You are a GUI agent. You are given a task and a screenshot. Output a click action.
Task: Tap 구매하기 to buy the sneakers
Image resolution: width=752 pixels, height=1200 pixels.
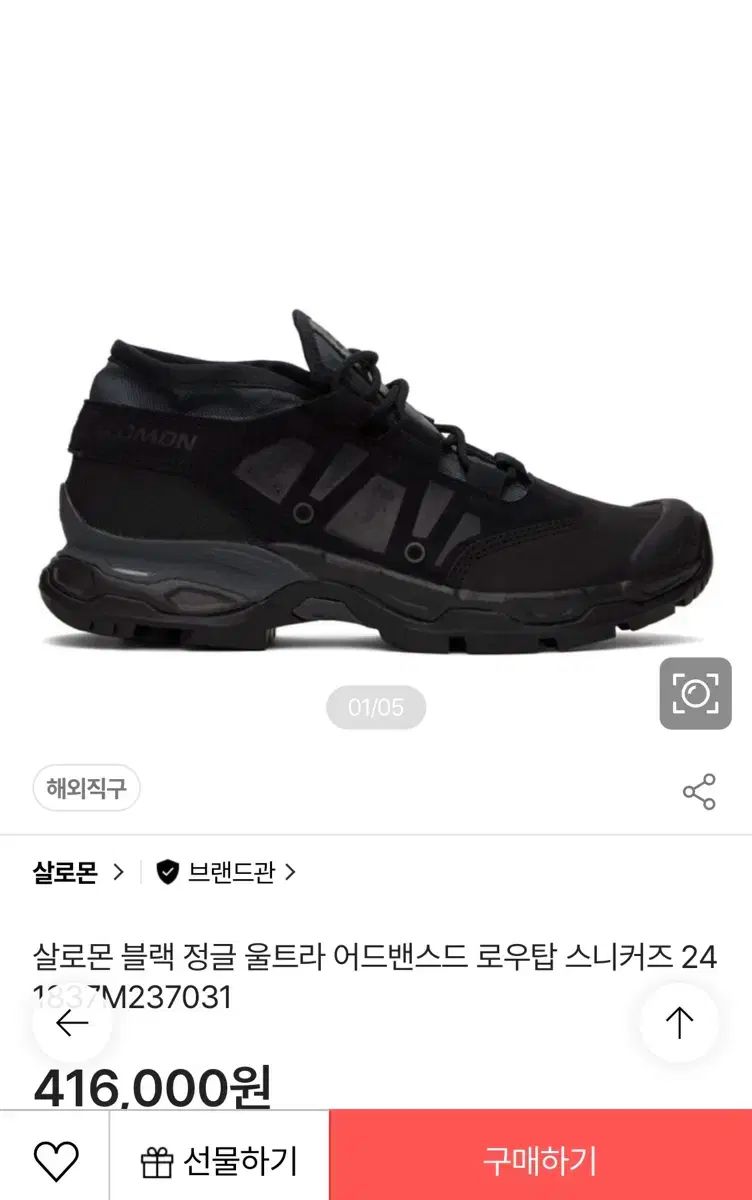(540, 1160)
